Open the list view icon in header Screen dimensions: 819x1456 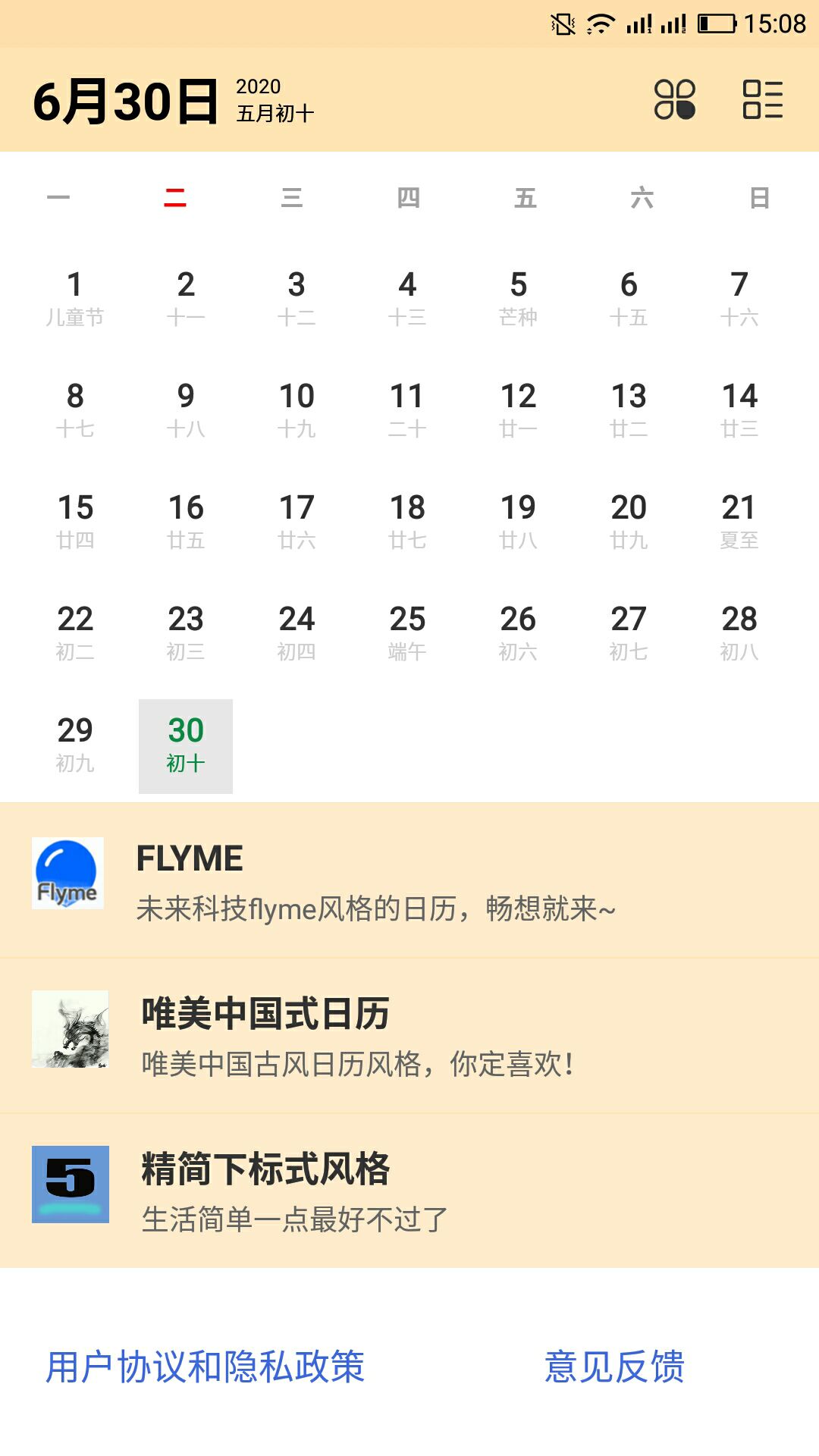(762, 99)
